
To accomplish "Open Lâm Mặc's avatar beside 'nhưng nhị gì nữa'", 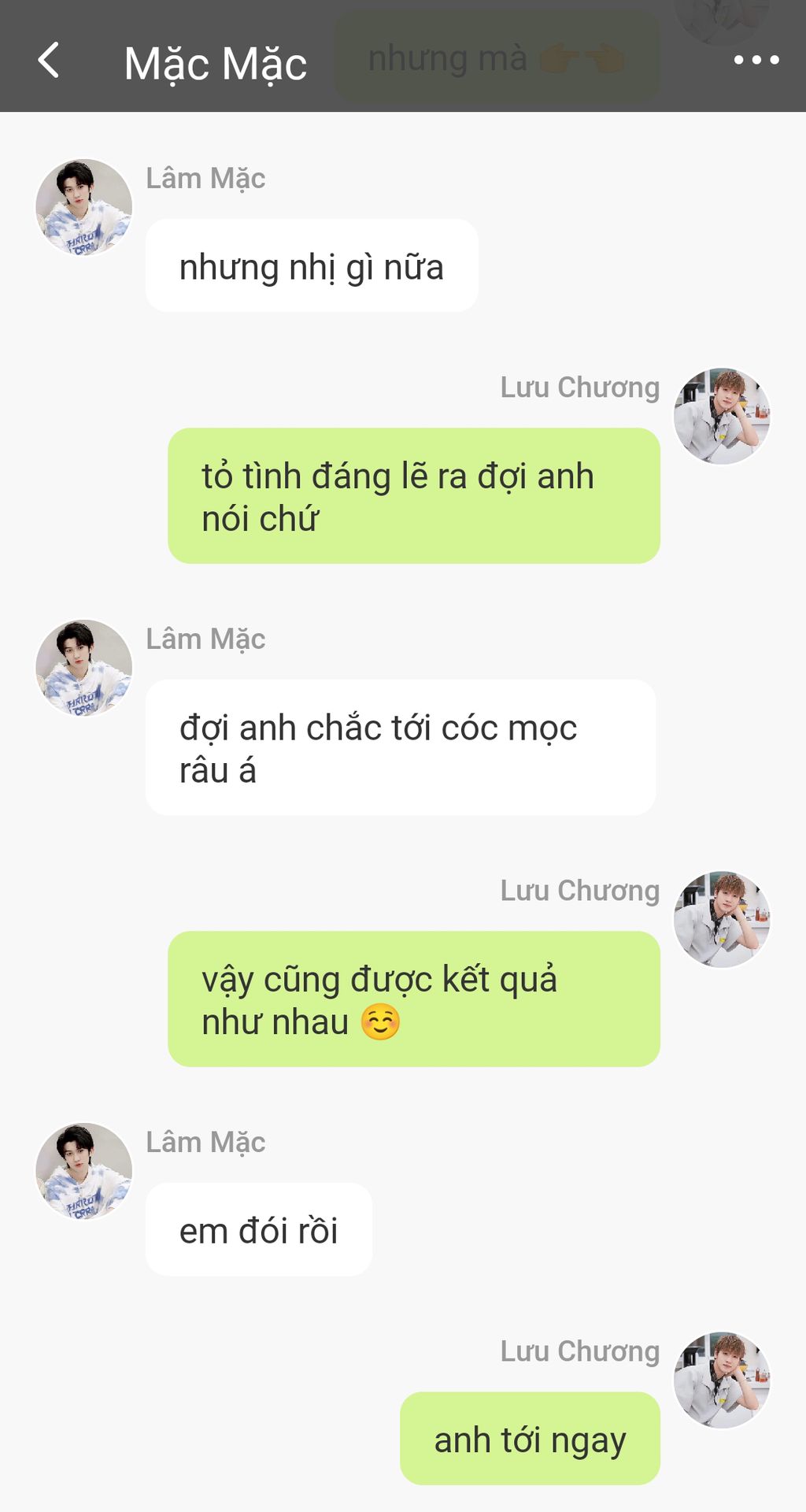I will point(84,207).
